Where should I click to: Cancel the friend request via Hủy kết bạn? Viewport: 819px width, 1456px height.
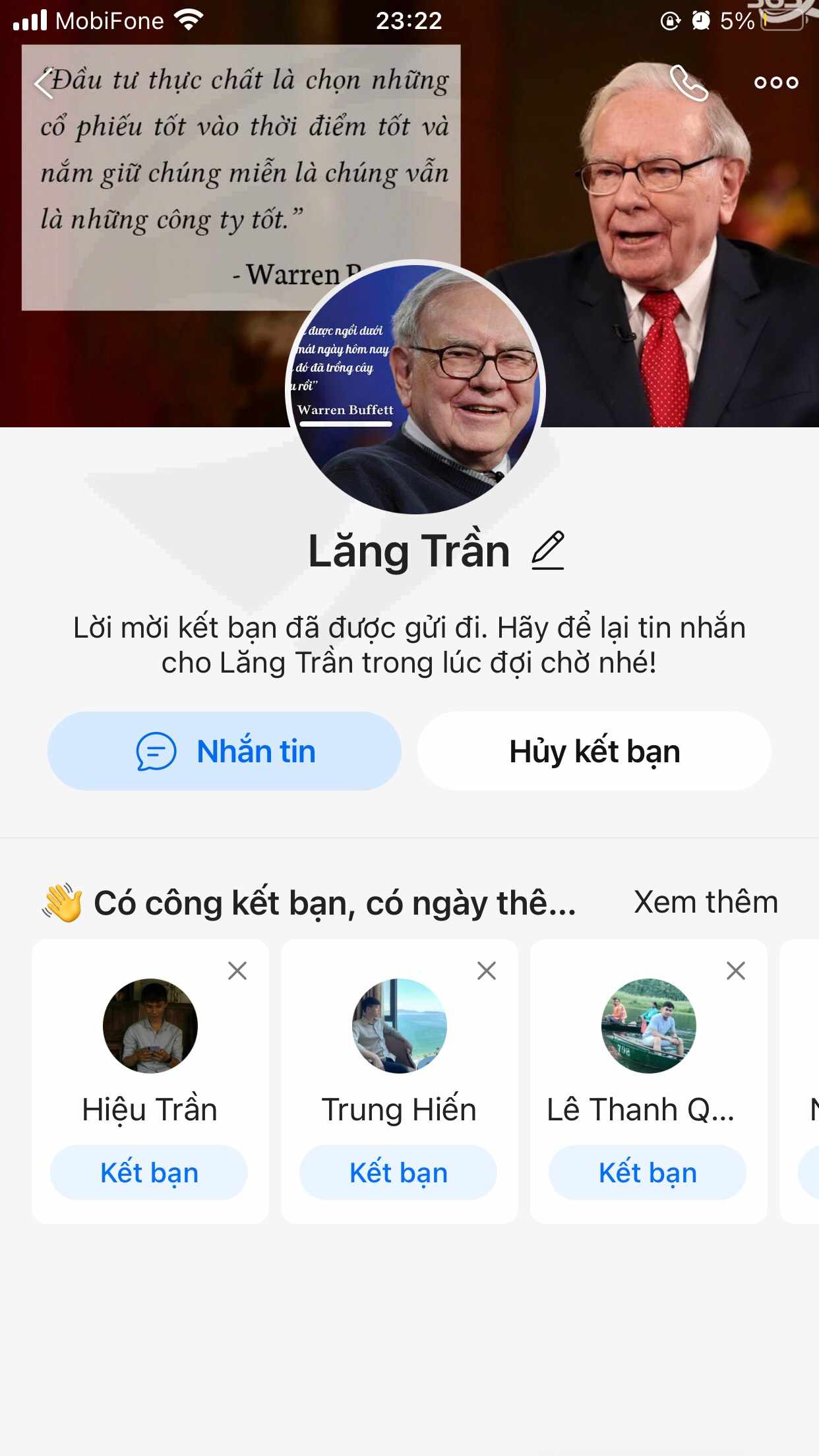(594, 751)
